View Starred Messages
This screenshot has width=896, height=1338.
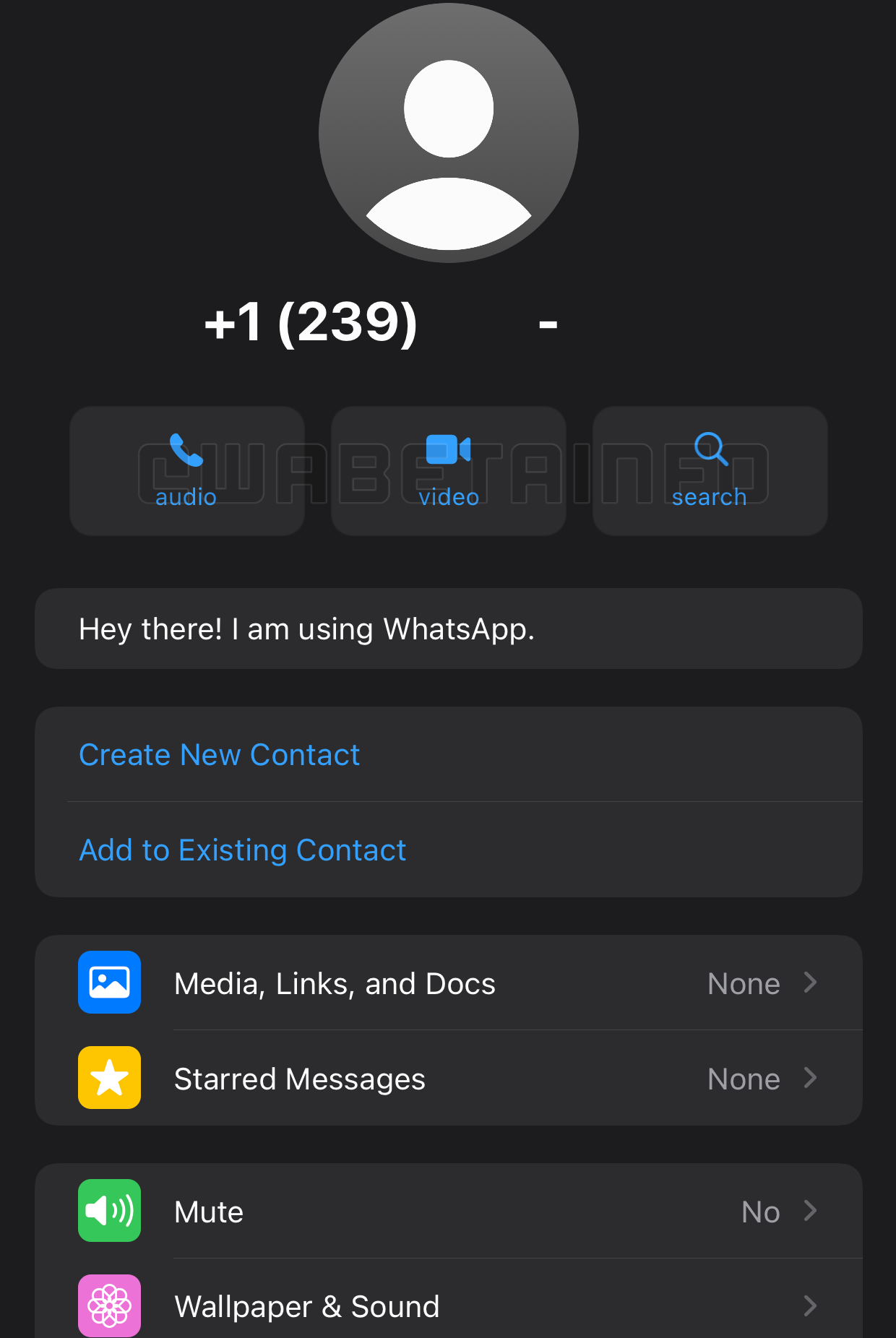point(448,1079)
